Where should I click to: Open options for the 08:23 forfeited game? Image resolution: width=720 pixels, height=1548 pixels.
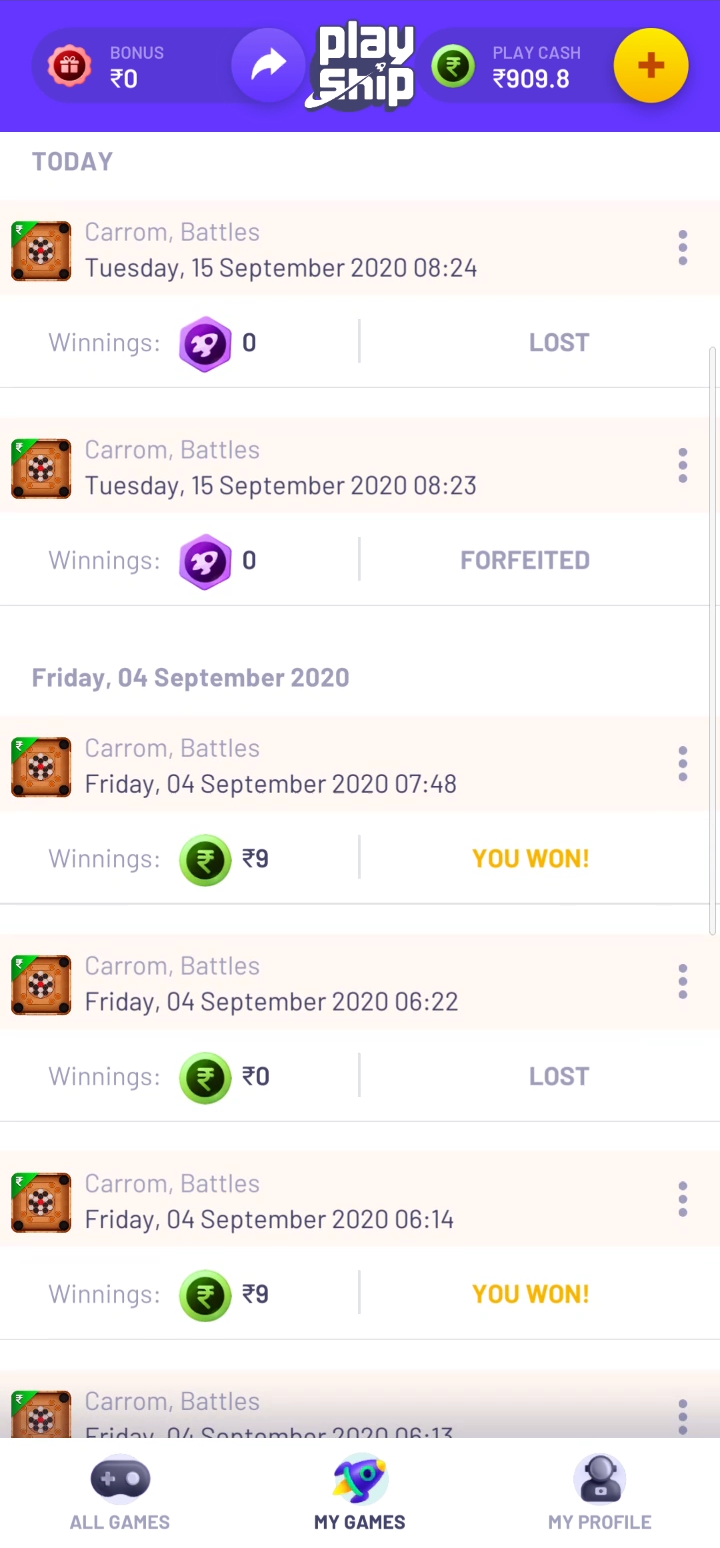pos(683,466)
